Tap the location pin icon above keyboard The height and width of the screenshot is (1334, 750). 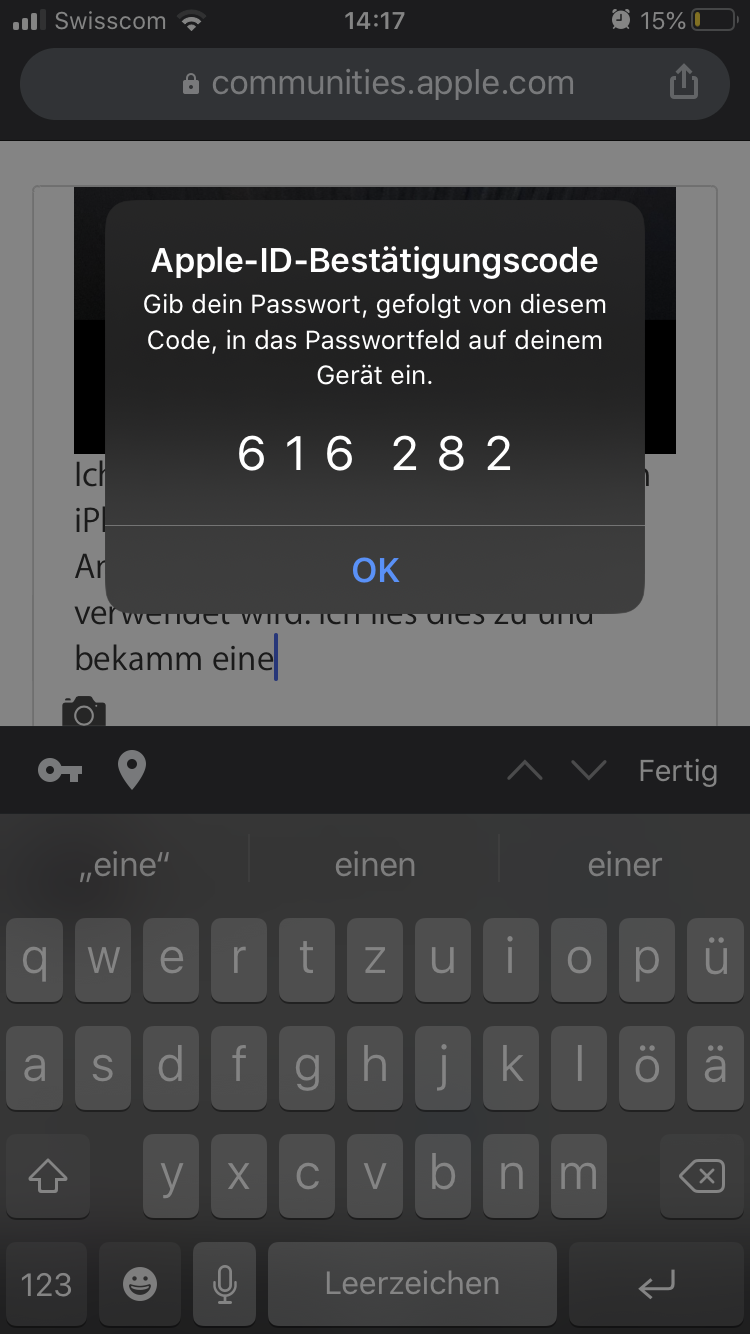click(132, 771)
